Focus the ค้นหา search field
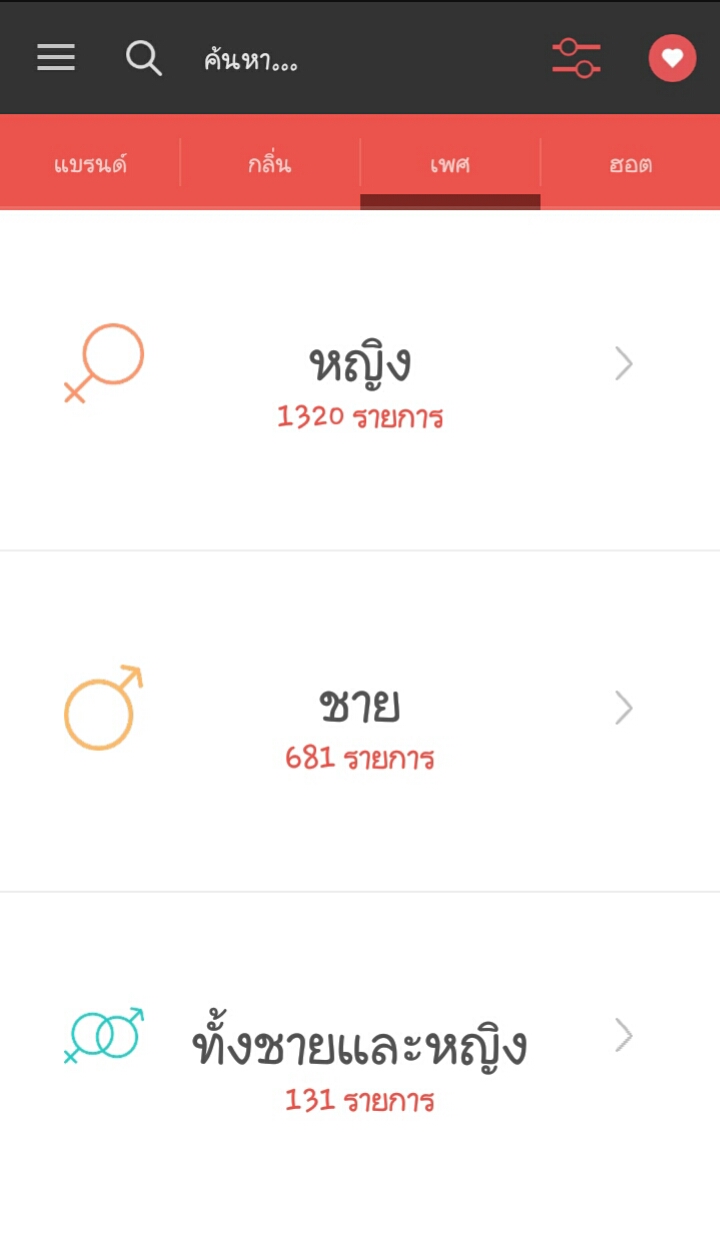Screen dimensions: 720x1233 pos(360,60)
